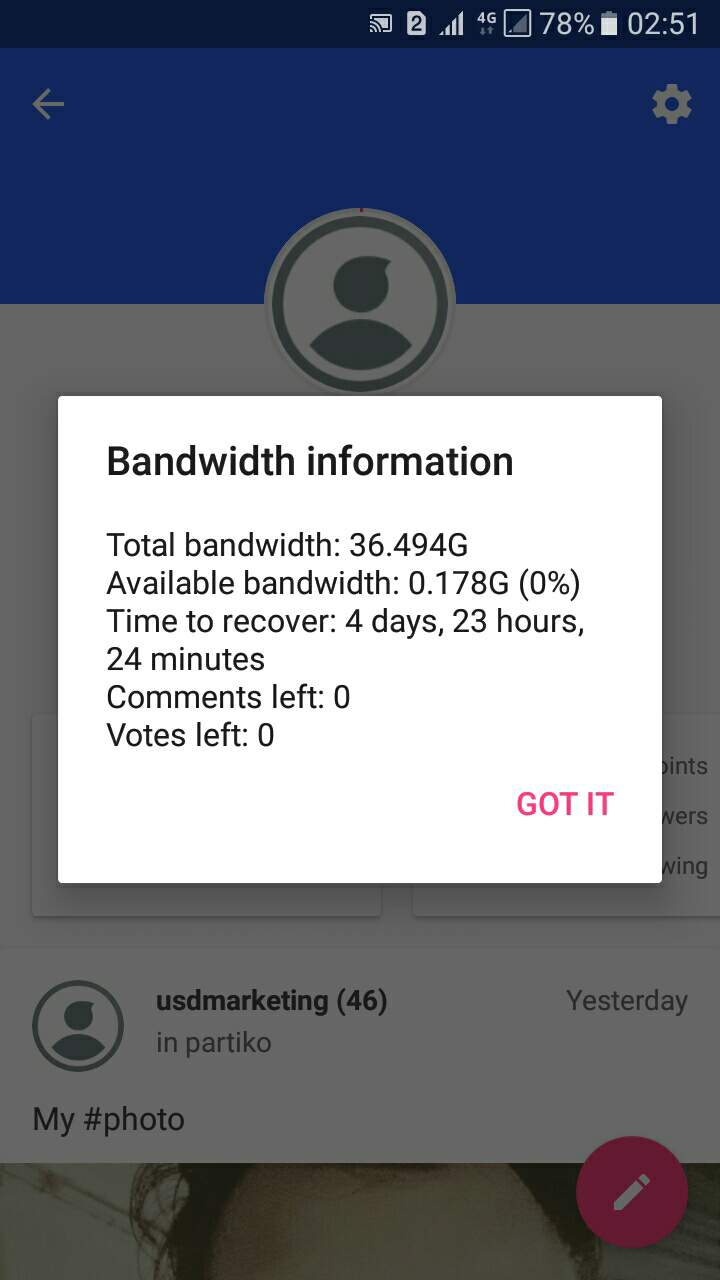Image resolution: width=720 pixels, height=1280 pixels.
Task: Open the settings gear
Action: tap(671, 104)
